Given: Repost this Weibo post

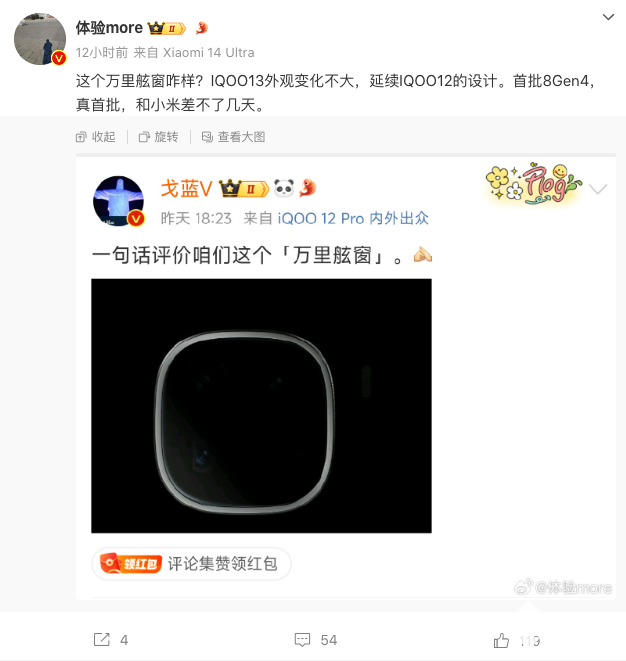Looking at the screenshot, I should click(x=110, y=639).
